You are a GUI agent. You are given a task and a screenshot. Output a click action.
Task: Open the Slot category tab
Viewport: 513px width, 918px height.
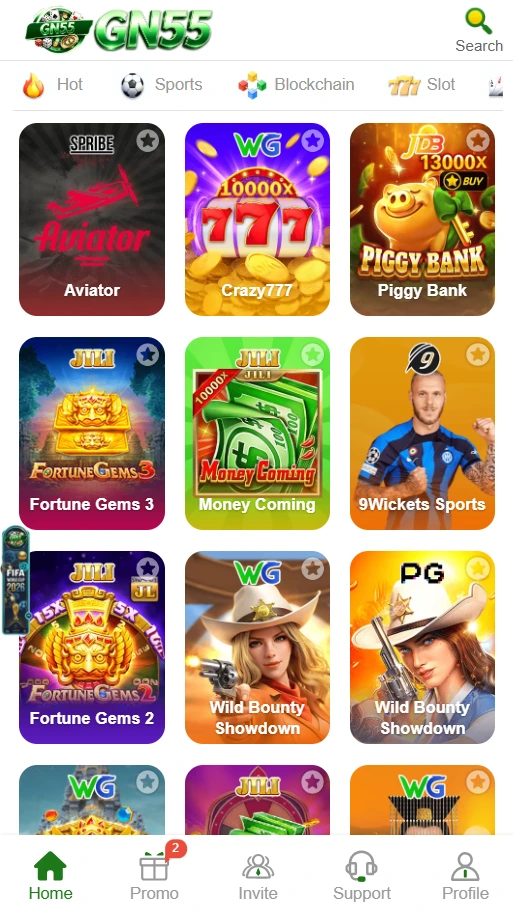422,85
